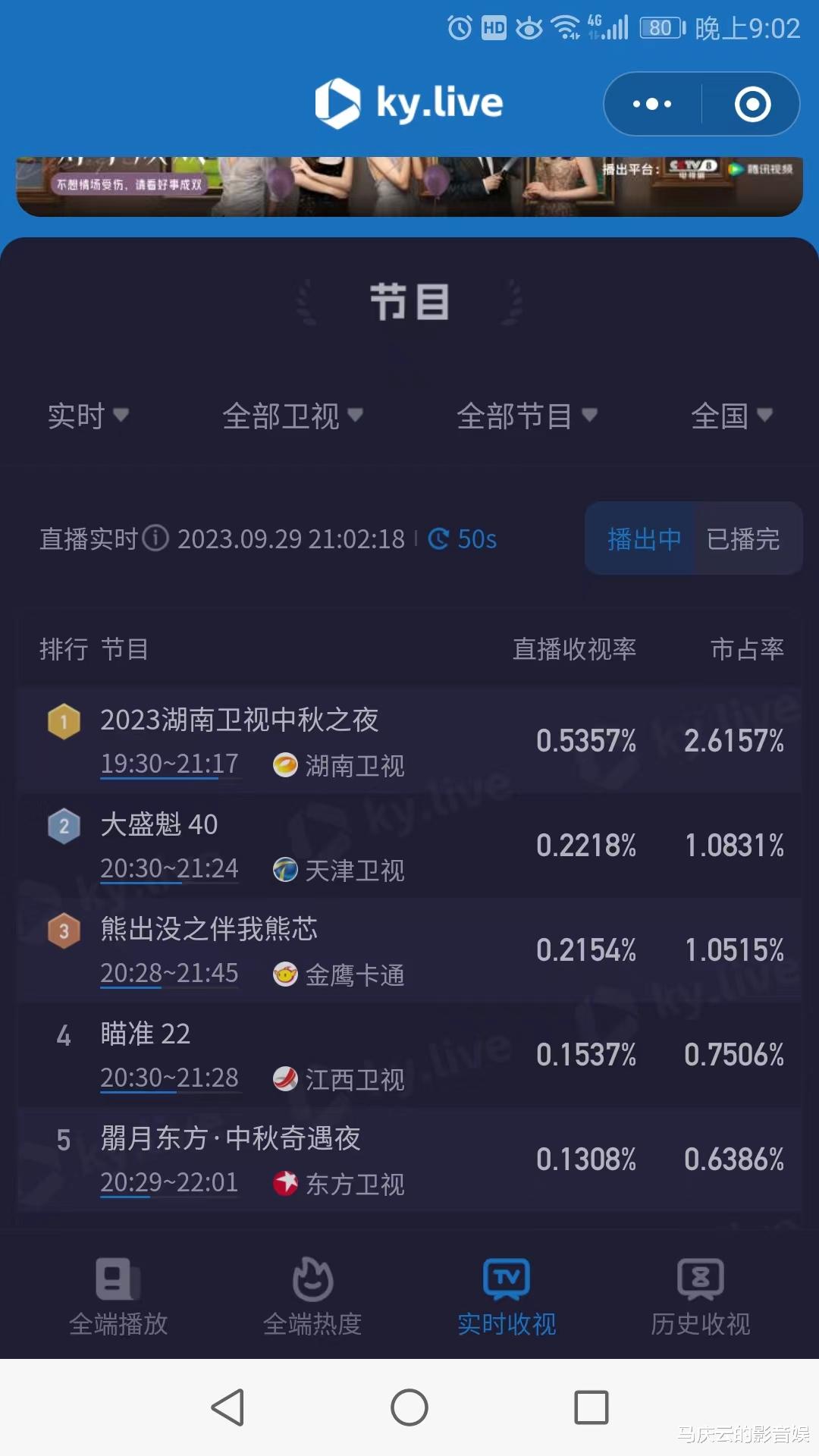Tap the 湖南卫视 channel logo
The width and height of the screenshot is (819, 1456).
click(x=287, y=766)
